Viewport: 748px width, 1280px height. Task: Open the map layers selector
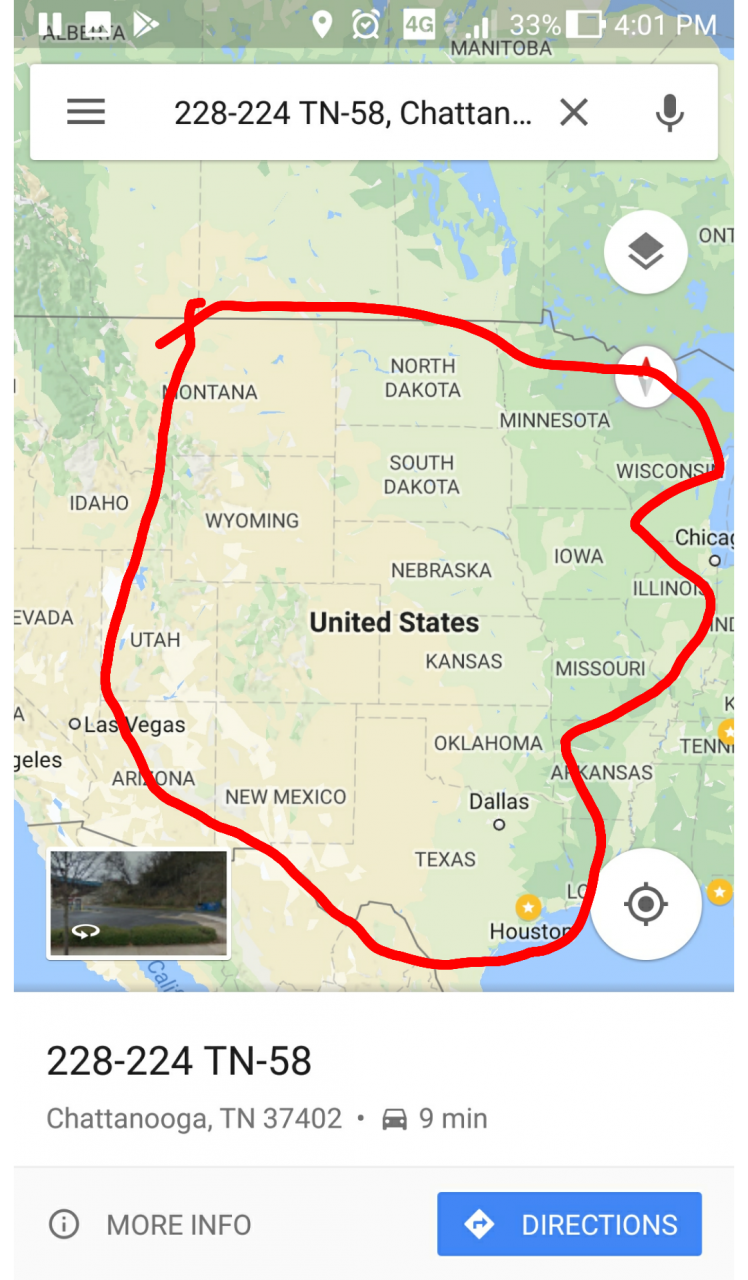point(645,252)
